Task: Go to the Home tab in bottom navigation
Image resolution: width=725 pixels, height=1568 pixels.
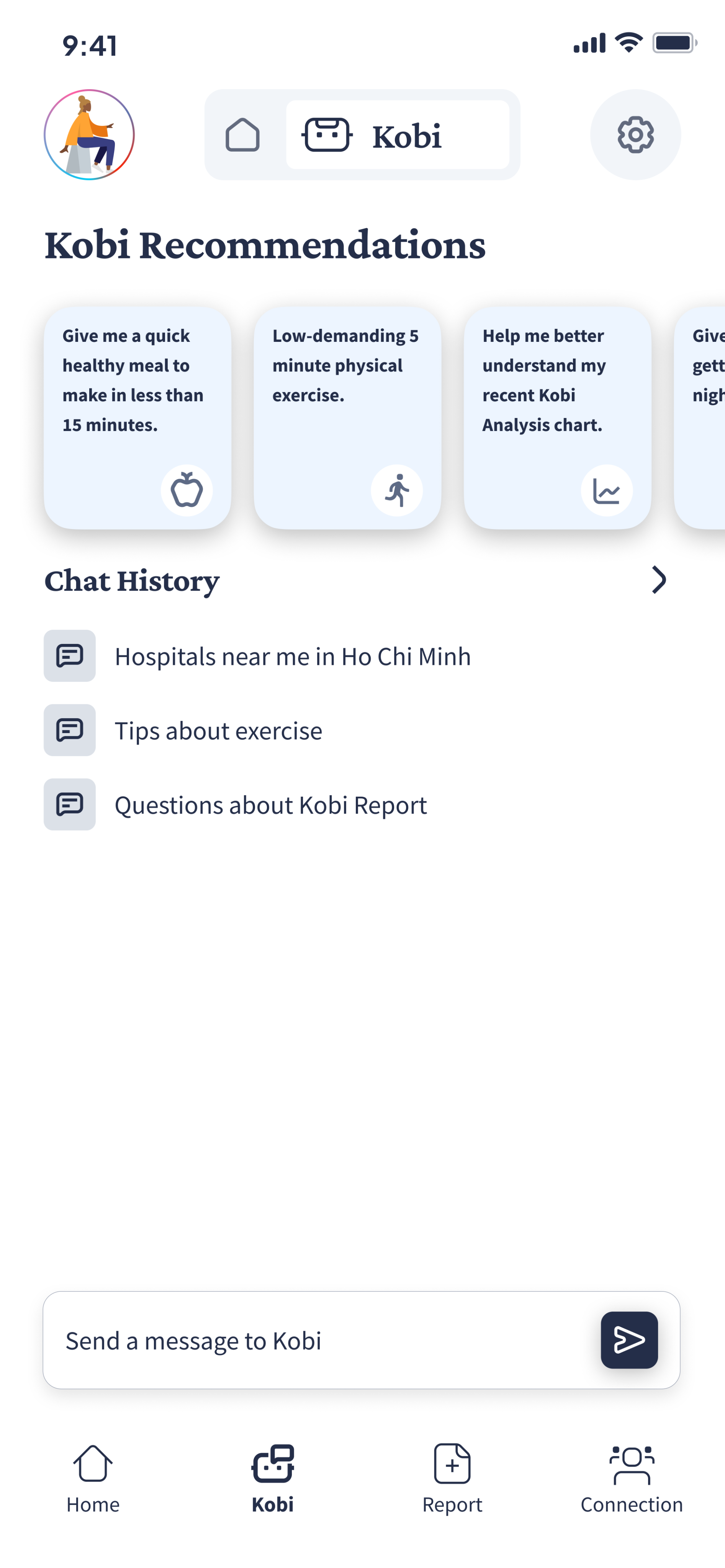Action: 93,1478
